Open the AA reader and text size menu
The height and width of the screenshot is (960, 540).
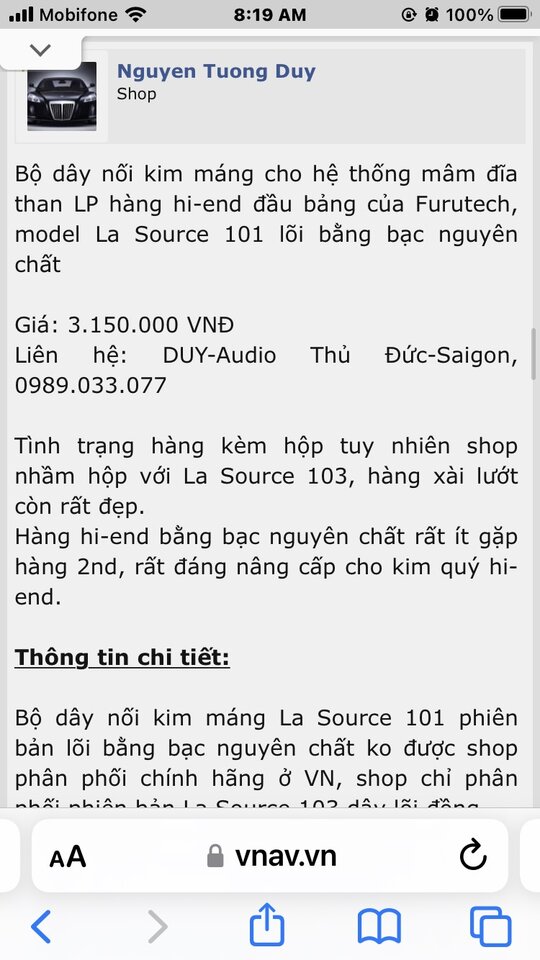pyautogui.click(x=67, y=856)
